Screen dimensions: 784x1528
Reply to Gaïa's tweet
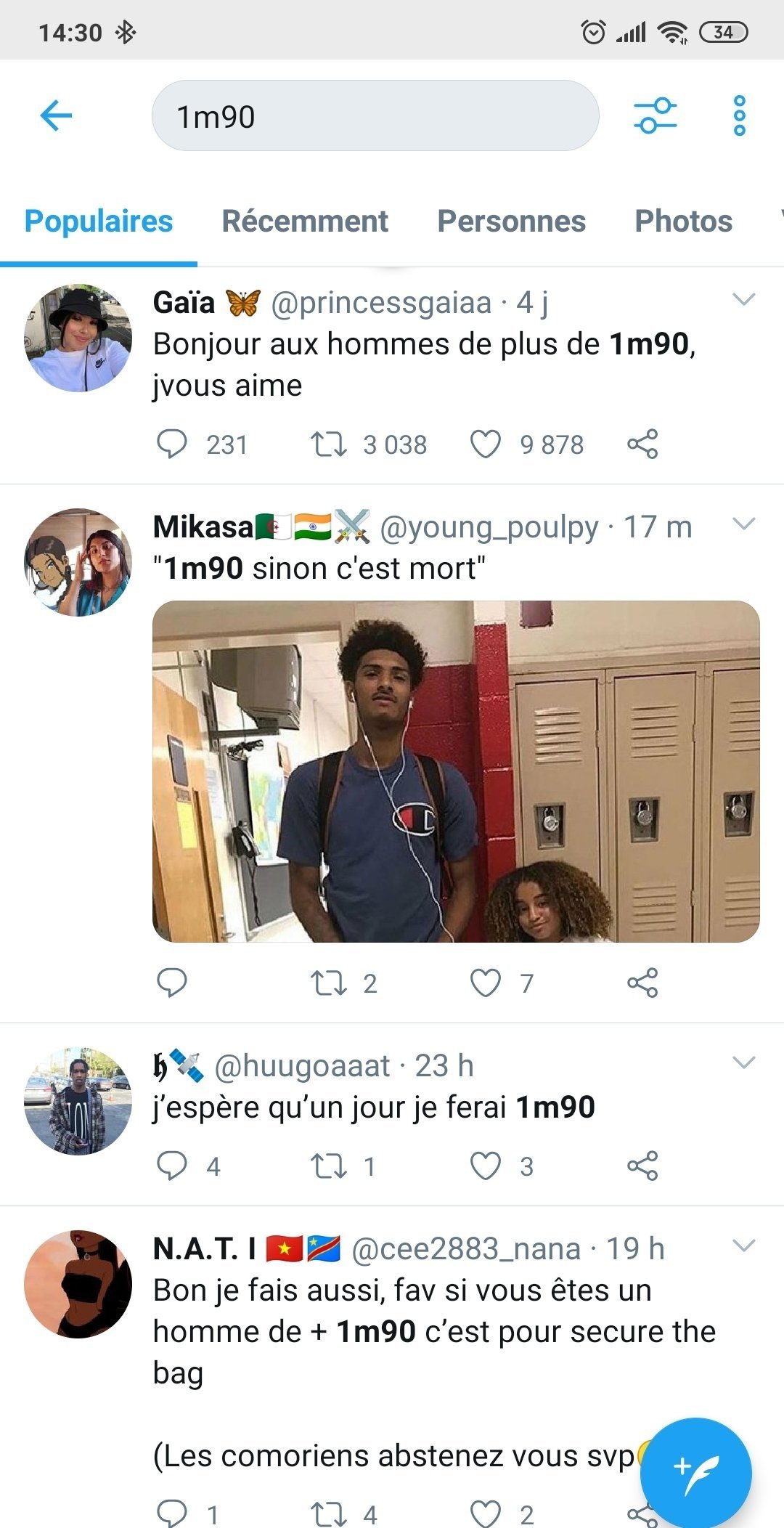coord(172,444)
